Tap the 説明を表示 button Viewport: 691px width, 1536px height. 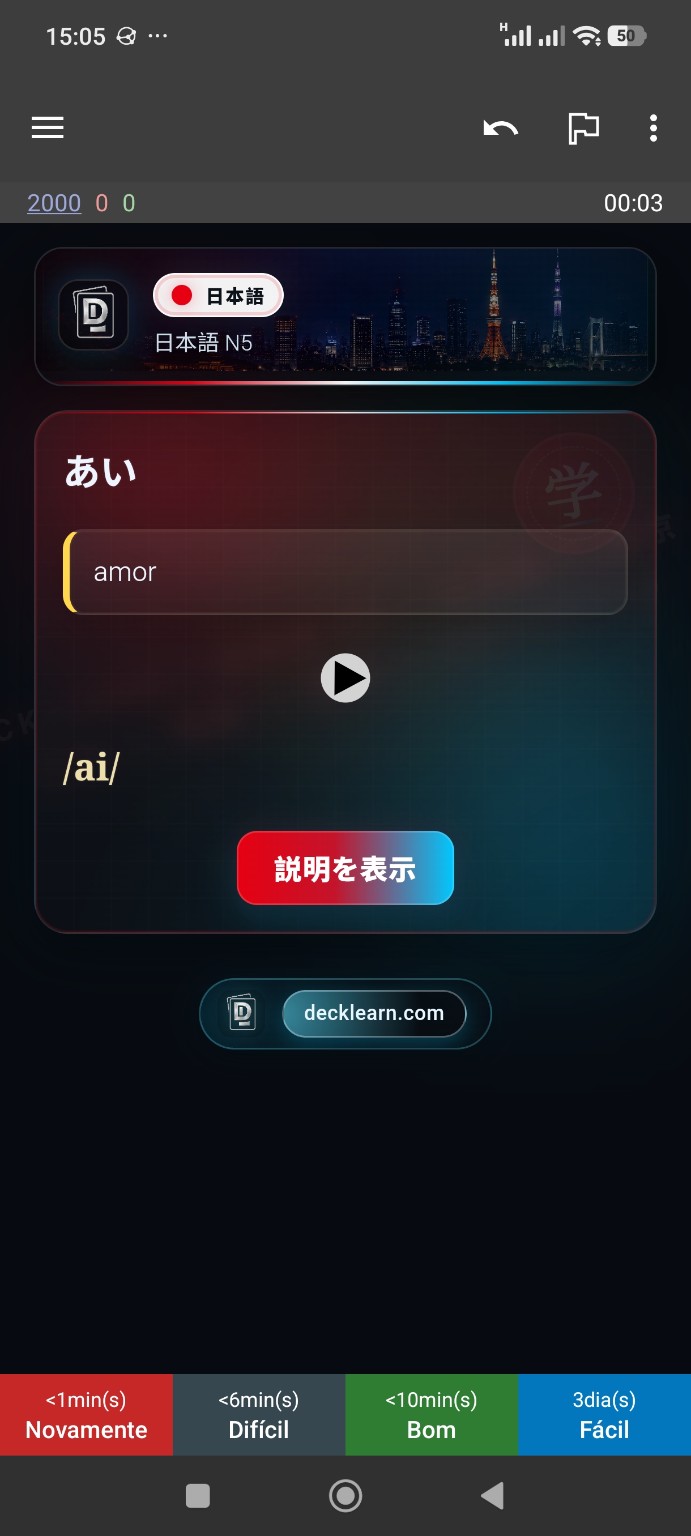pos(345,868)
